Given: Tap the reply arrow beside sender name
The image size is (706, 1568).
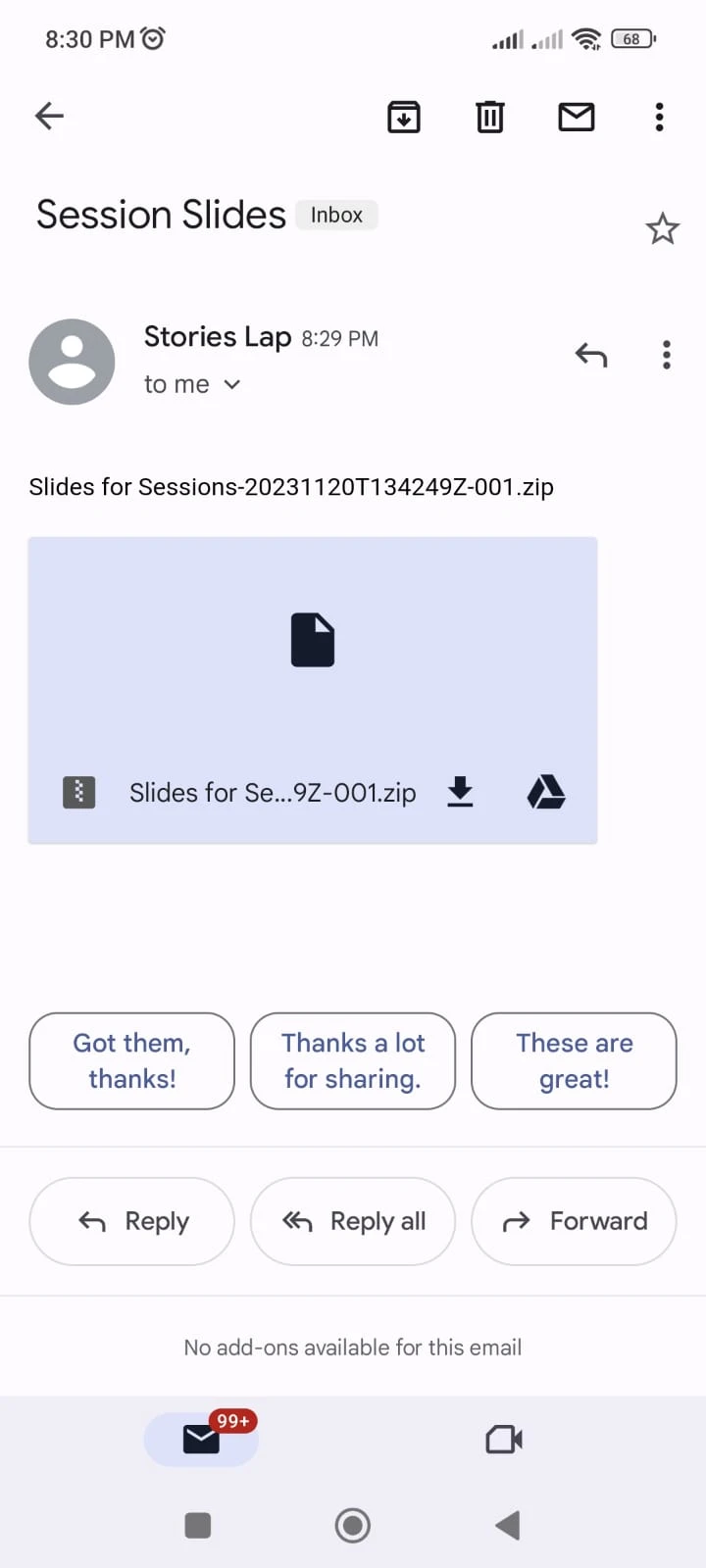Looking at the screenshot, I should click(x=591, y=355).
